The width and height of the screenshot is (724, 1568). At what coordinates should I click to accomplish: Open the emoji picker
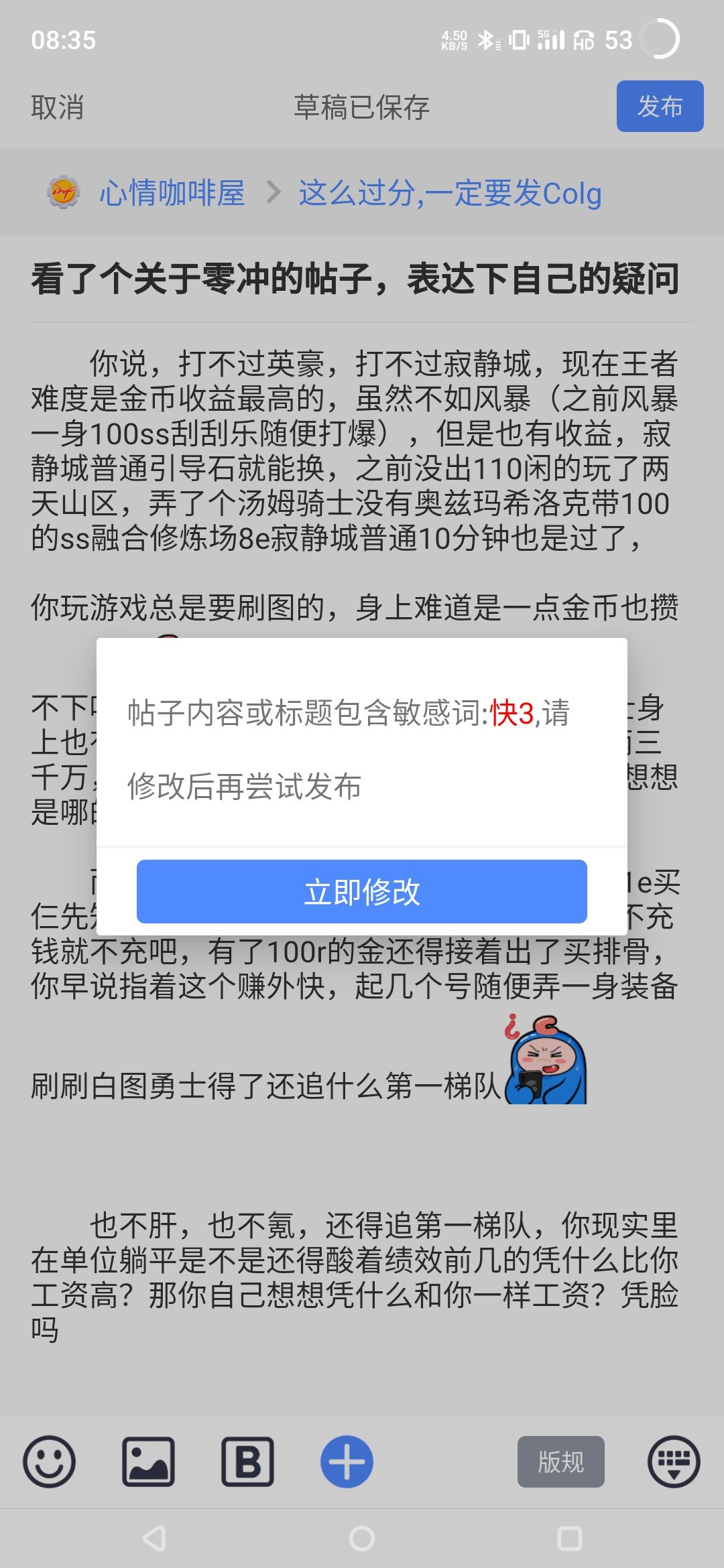[49, 1461]
